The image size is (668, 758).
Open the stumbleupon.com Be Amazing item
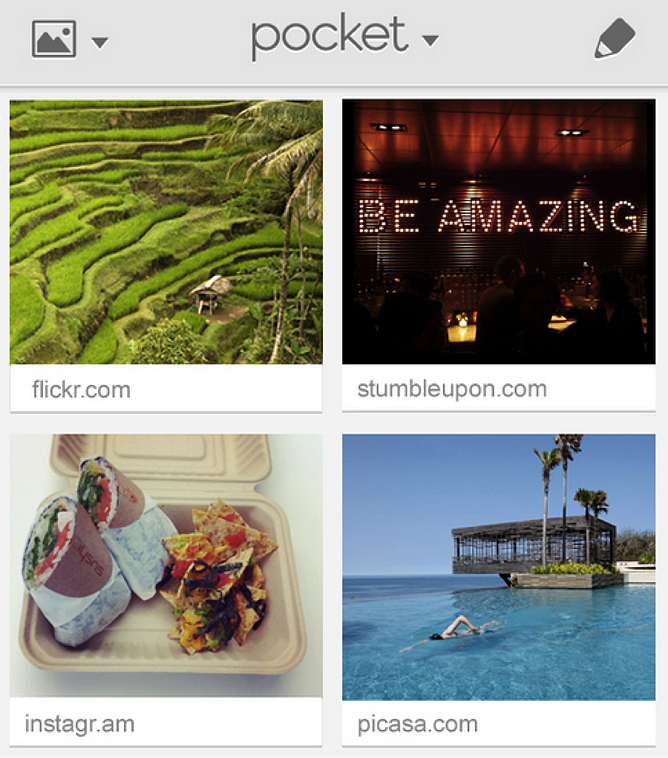pos(499,232)
